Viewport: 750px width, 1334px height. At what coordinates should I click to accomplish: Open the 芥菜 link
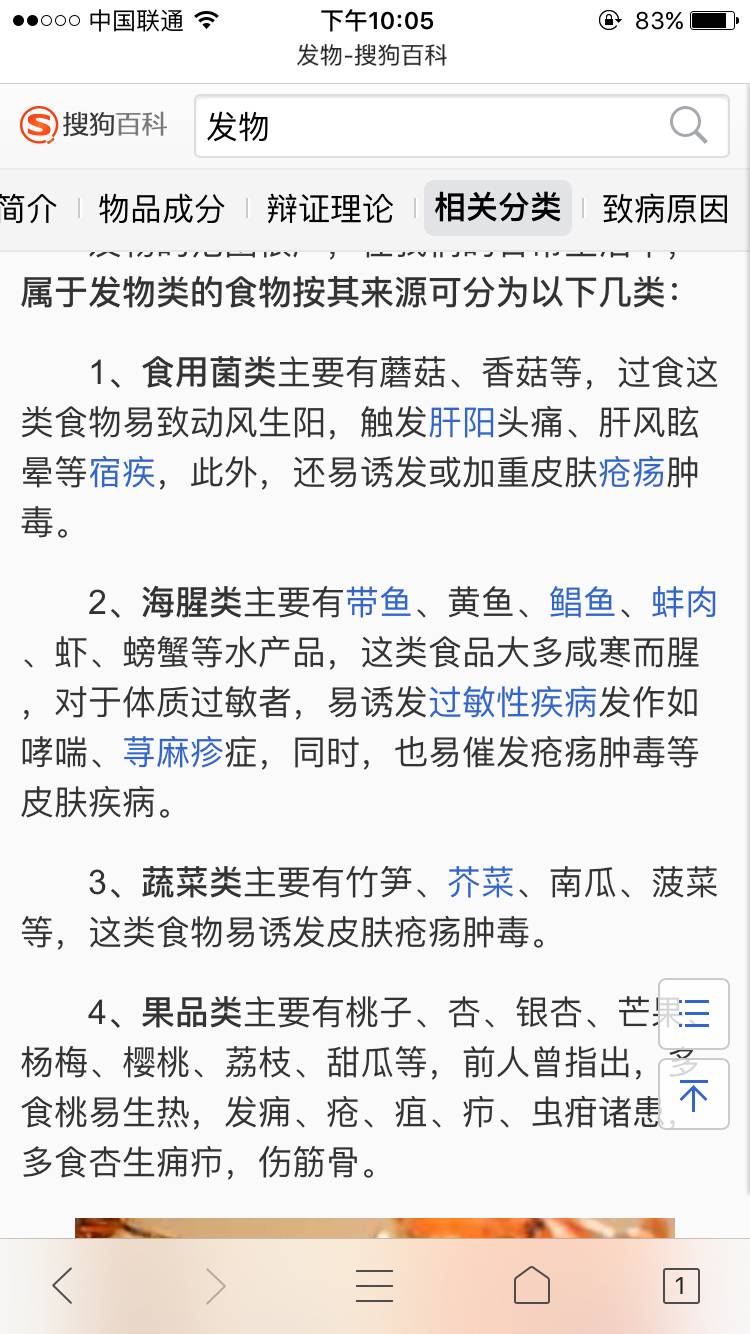pos(480,883)
